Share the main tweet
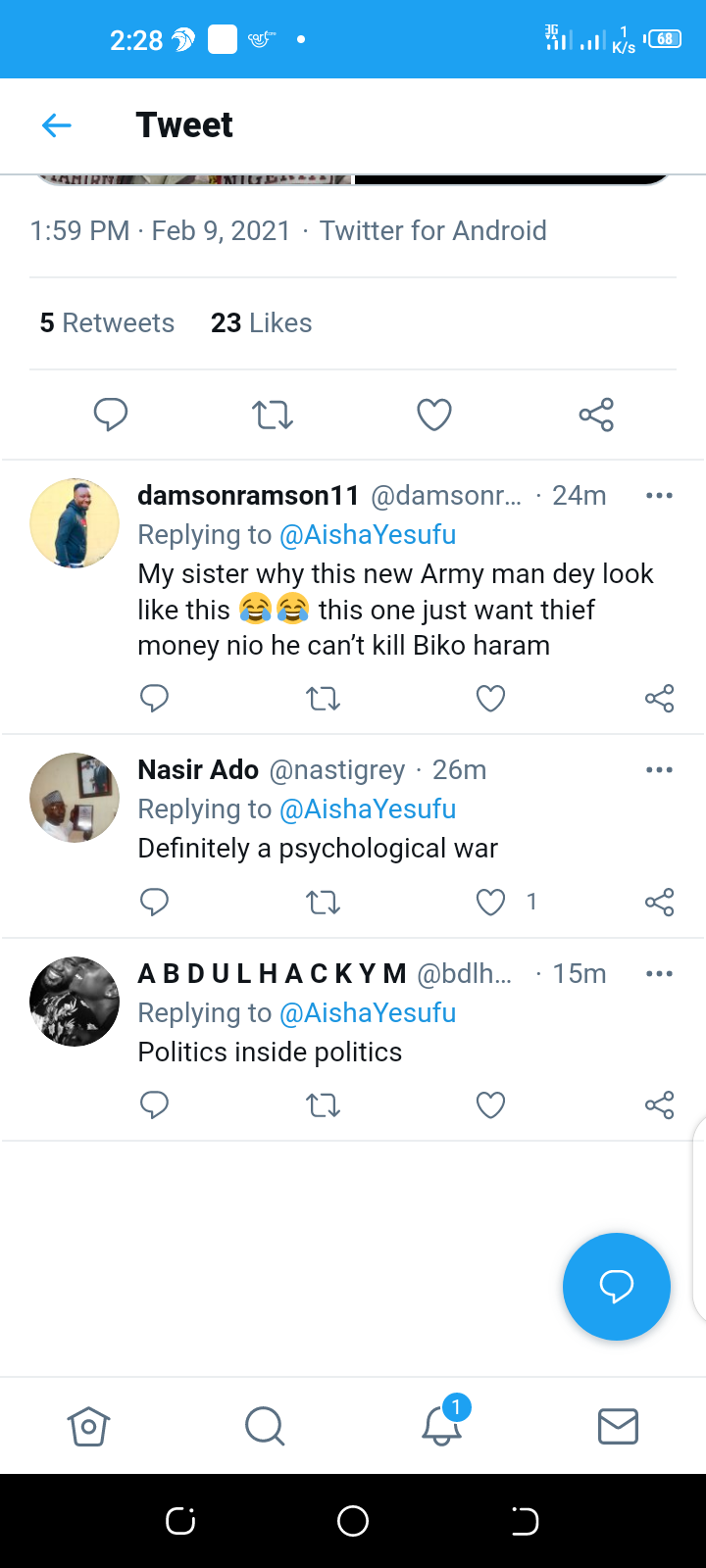 point(596,415)
